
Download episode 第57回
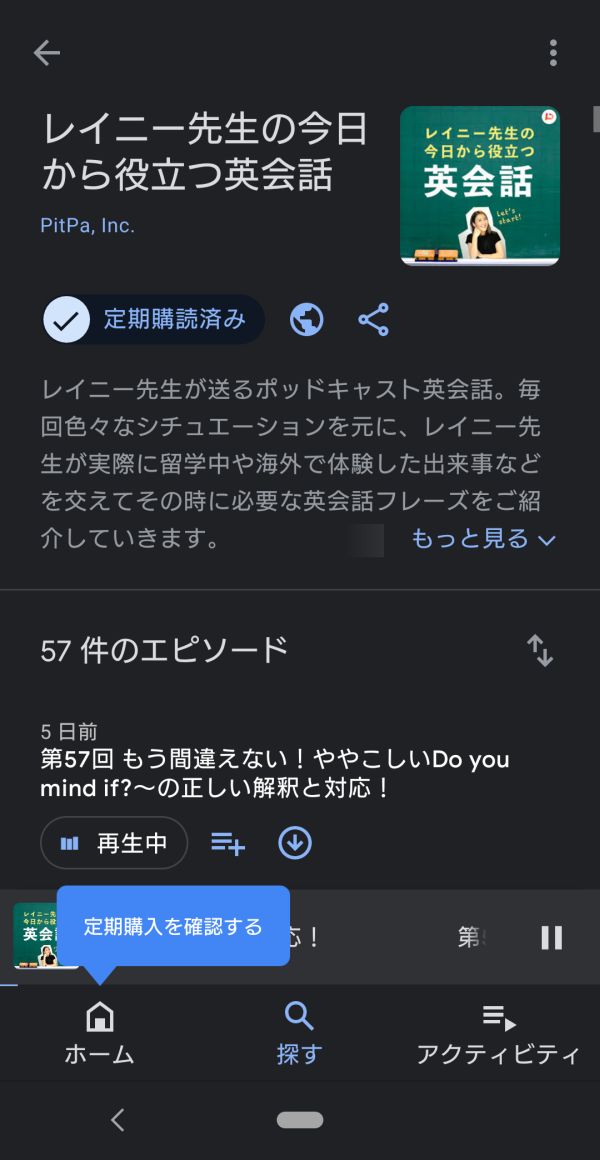tap(295, 843)
